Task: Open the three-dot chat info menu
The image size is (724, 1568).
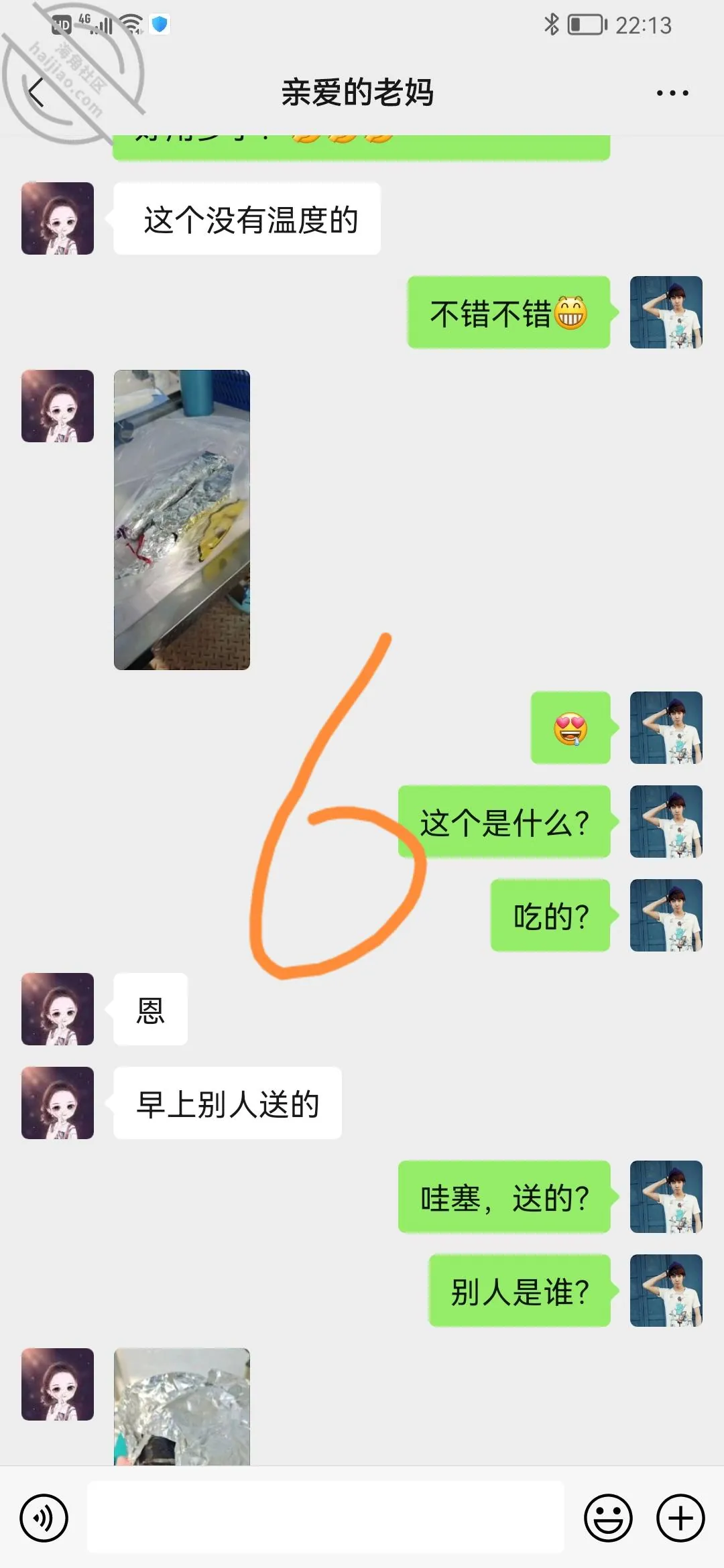Action: [x=672, y=93]
